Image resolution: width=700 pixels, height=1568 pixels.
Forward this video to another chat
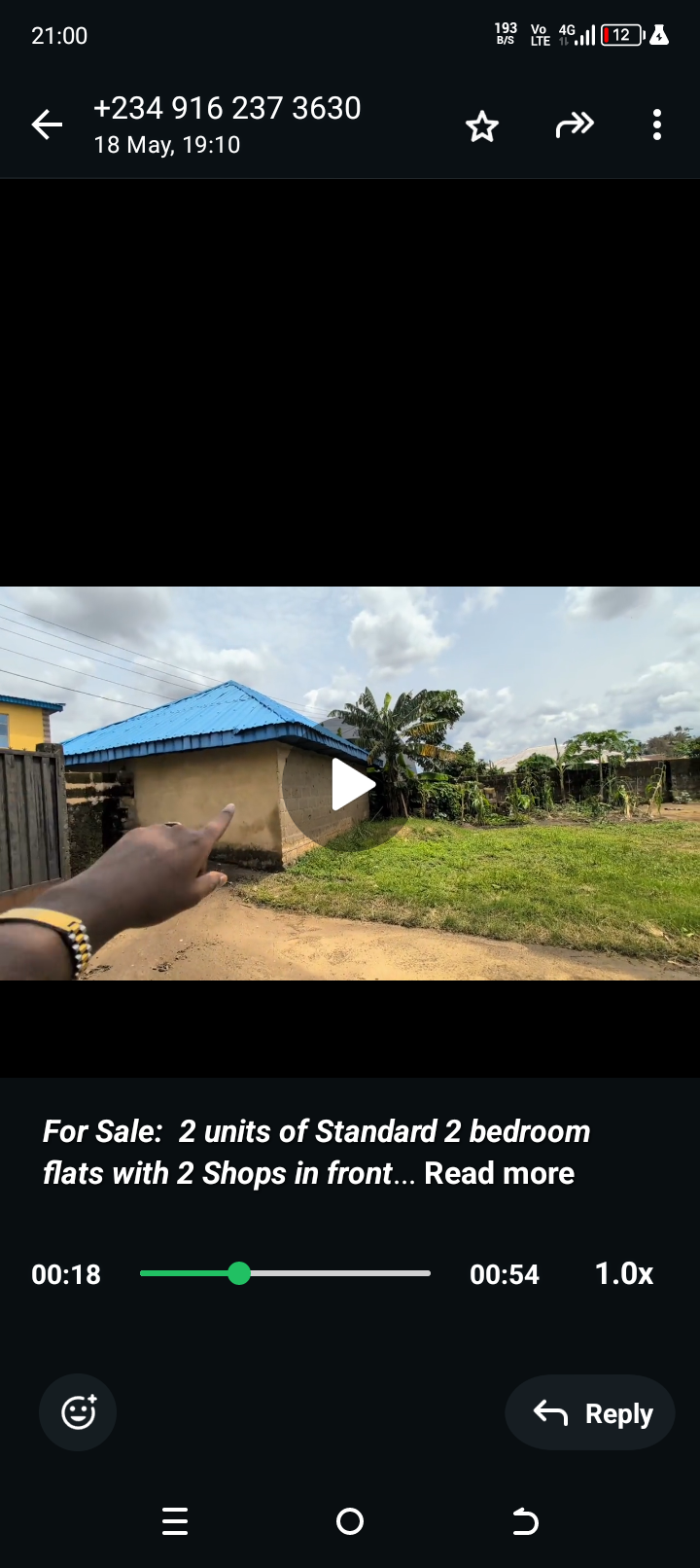tap(574, 125)
